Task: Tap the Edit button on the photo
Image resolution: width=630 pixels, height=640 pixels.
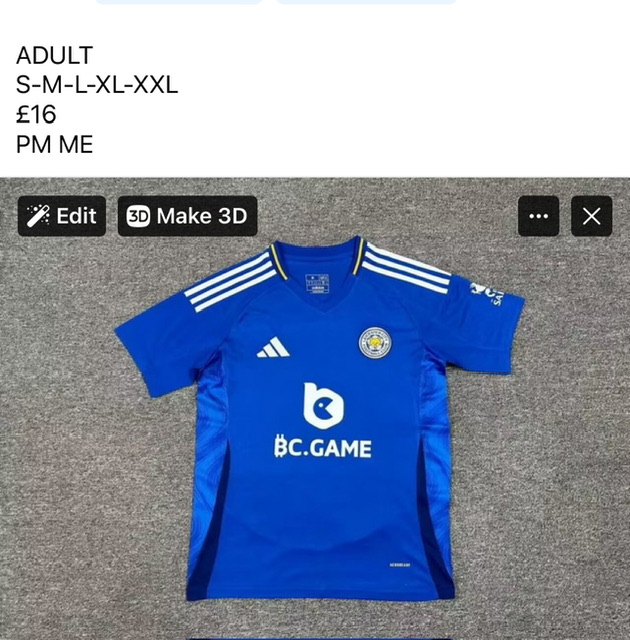Action: (62, 216)
